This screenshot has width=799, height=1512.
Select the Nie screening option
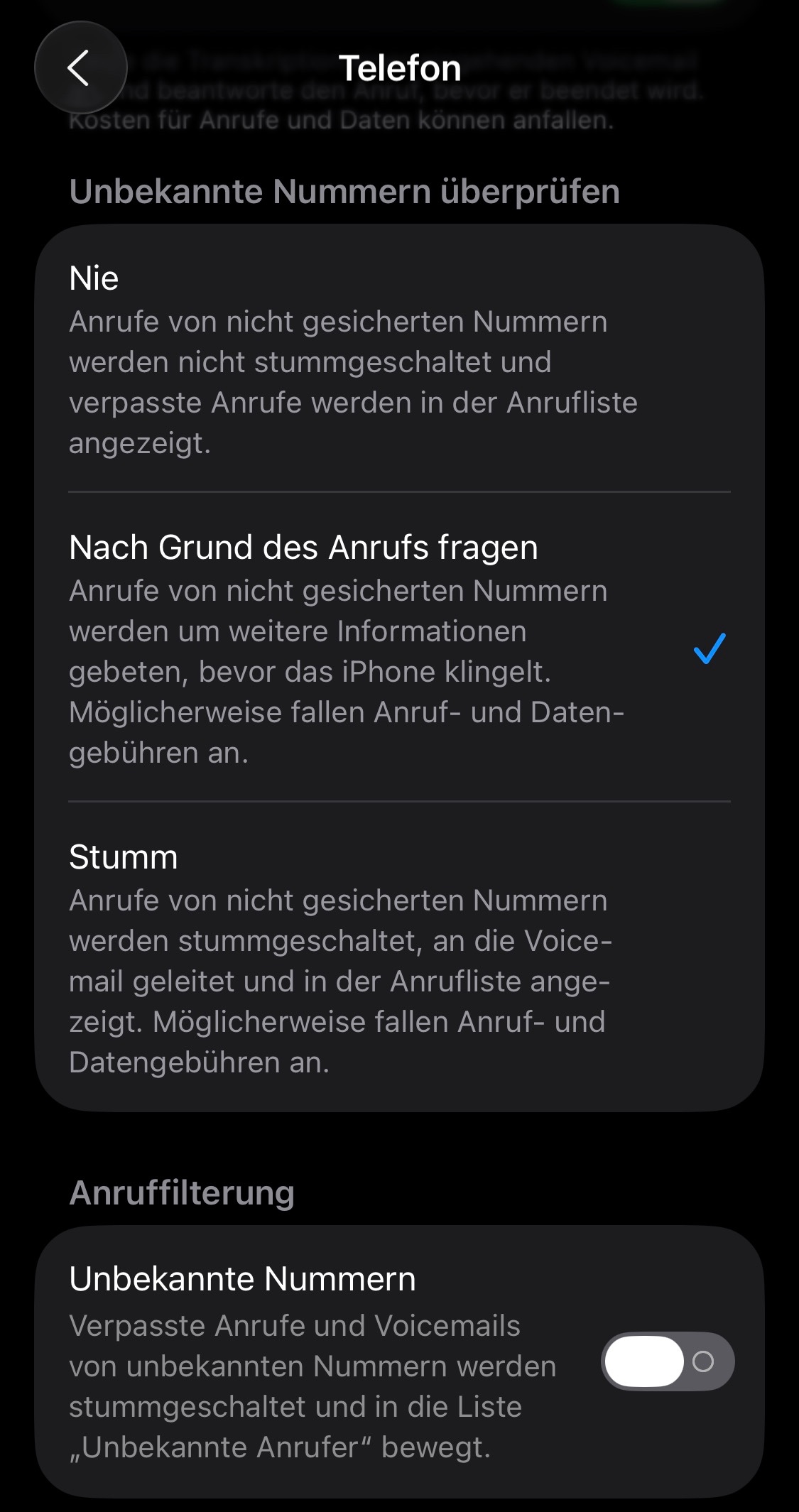(x=398, y=359)
